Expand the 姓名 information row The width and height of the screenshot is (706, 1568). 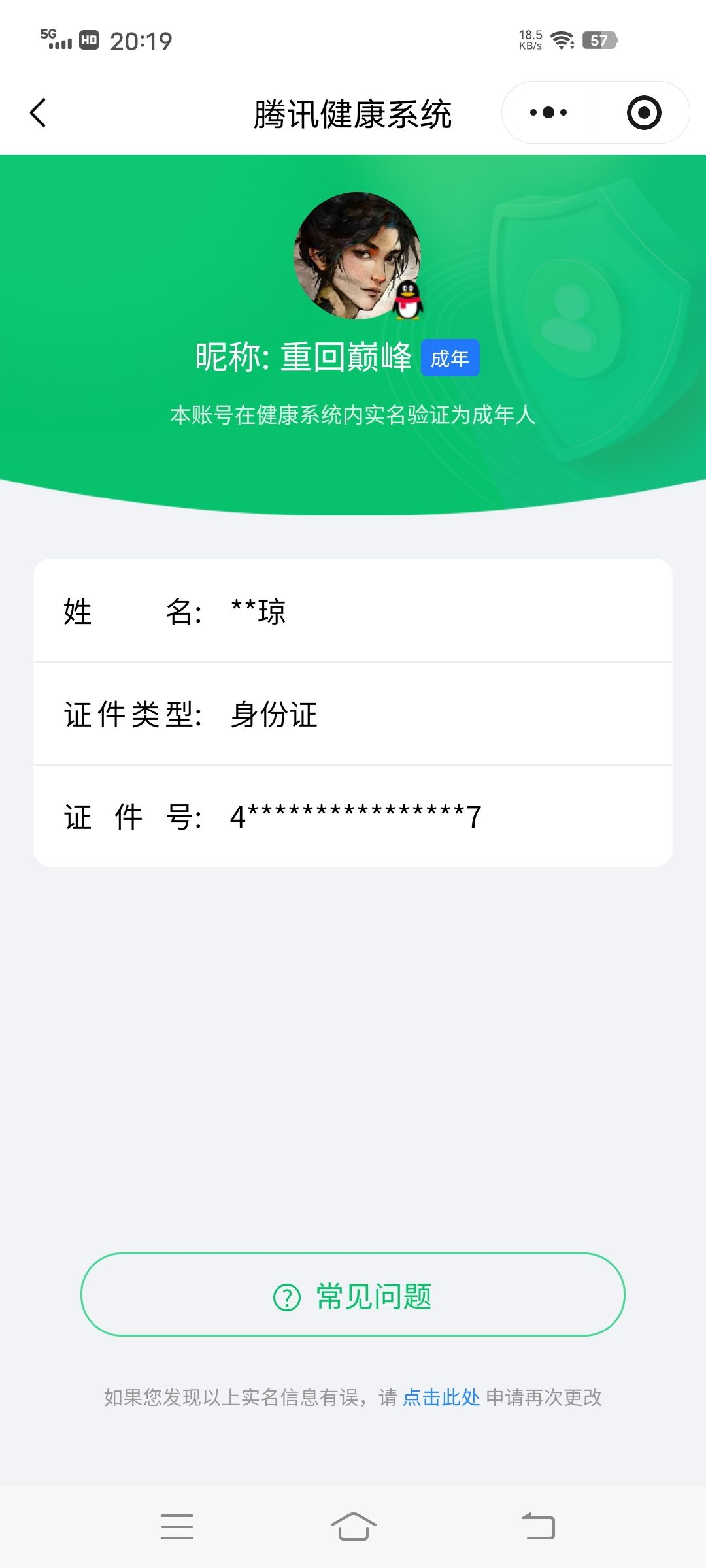[353, 612]
